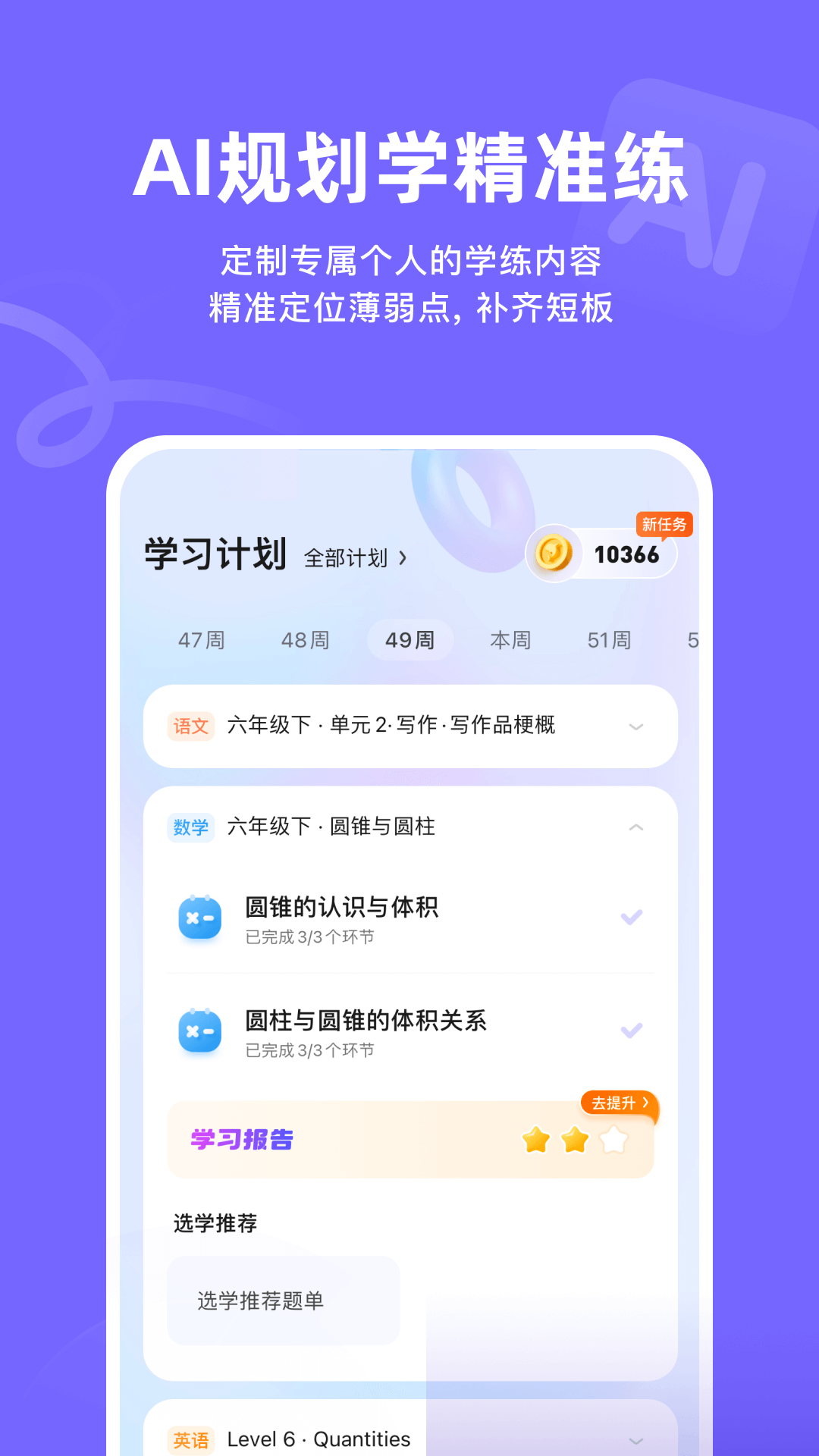Select the 英语 subject badge
The height and width of the screenshot is (1456, 819).
(x=192, y=1439)
